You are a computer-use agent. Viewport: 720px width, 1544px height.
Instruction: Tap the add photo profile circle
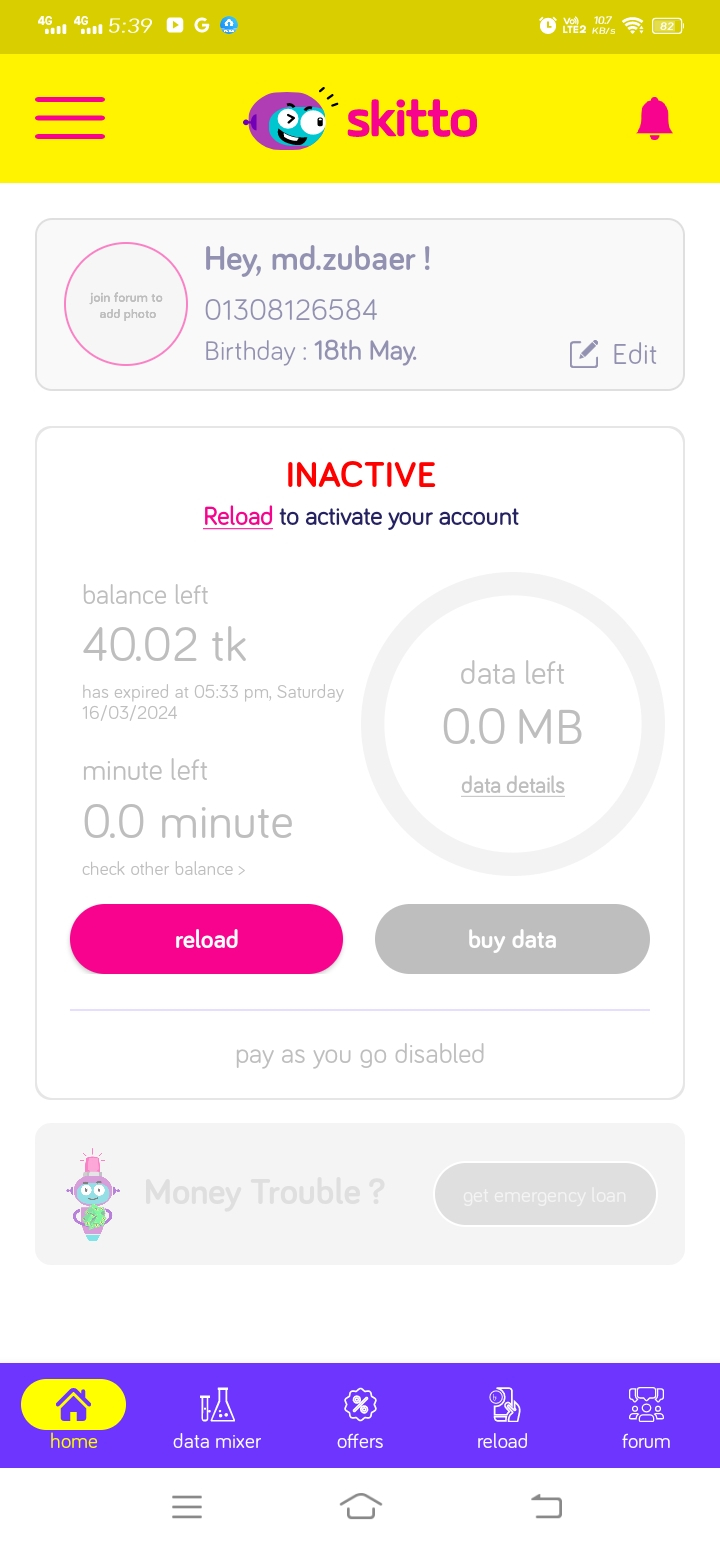pyautogui.click(x=126, y=305)
